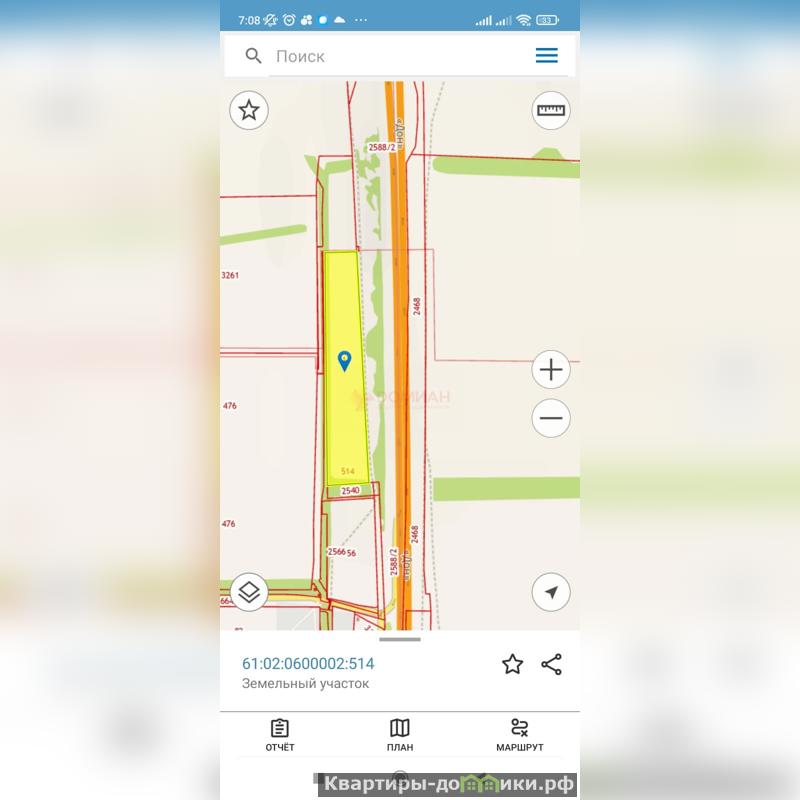This screenshot has width=800, height=800.
Task: Open the План plan view
Action: (x=400, y=735)
